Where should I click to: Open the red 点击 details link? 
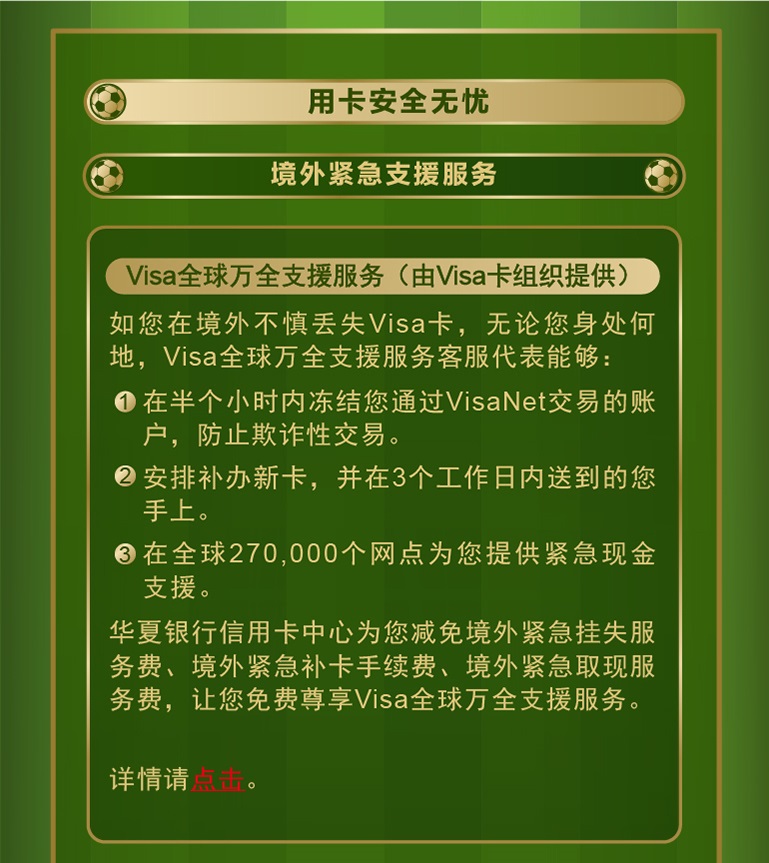click(217, 780)
